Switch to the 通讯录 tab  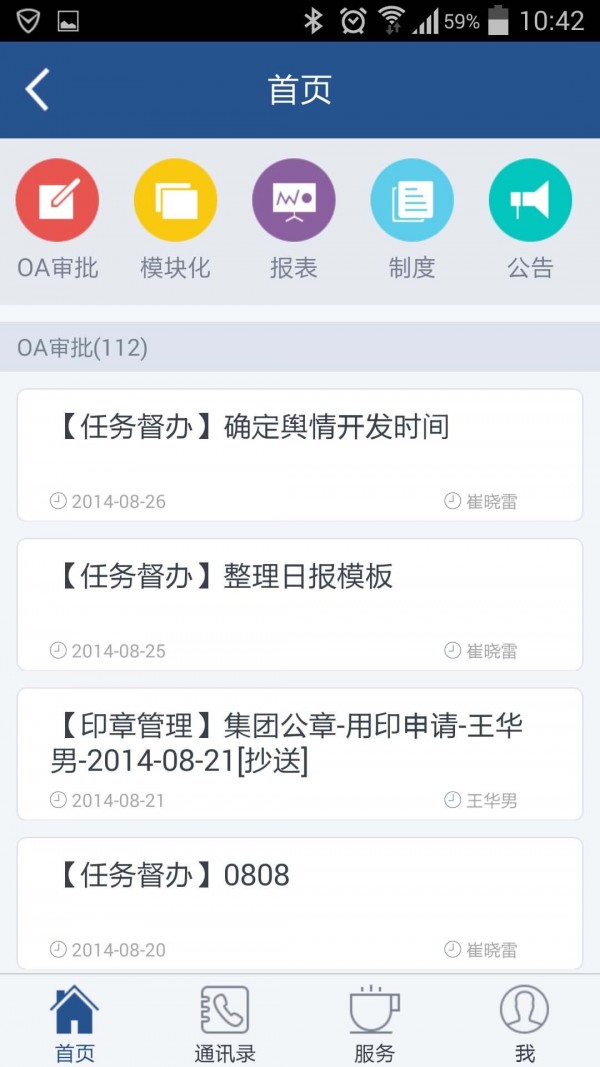225,1022
